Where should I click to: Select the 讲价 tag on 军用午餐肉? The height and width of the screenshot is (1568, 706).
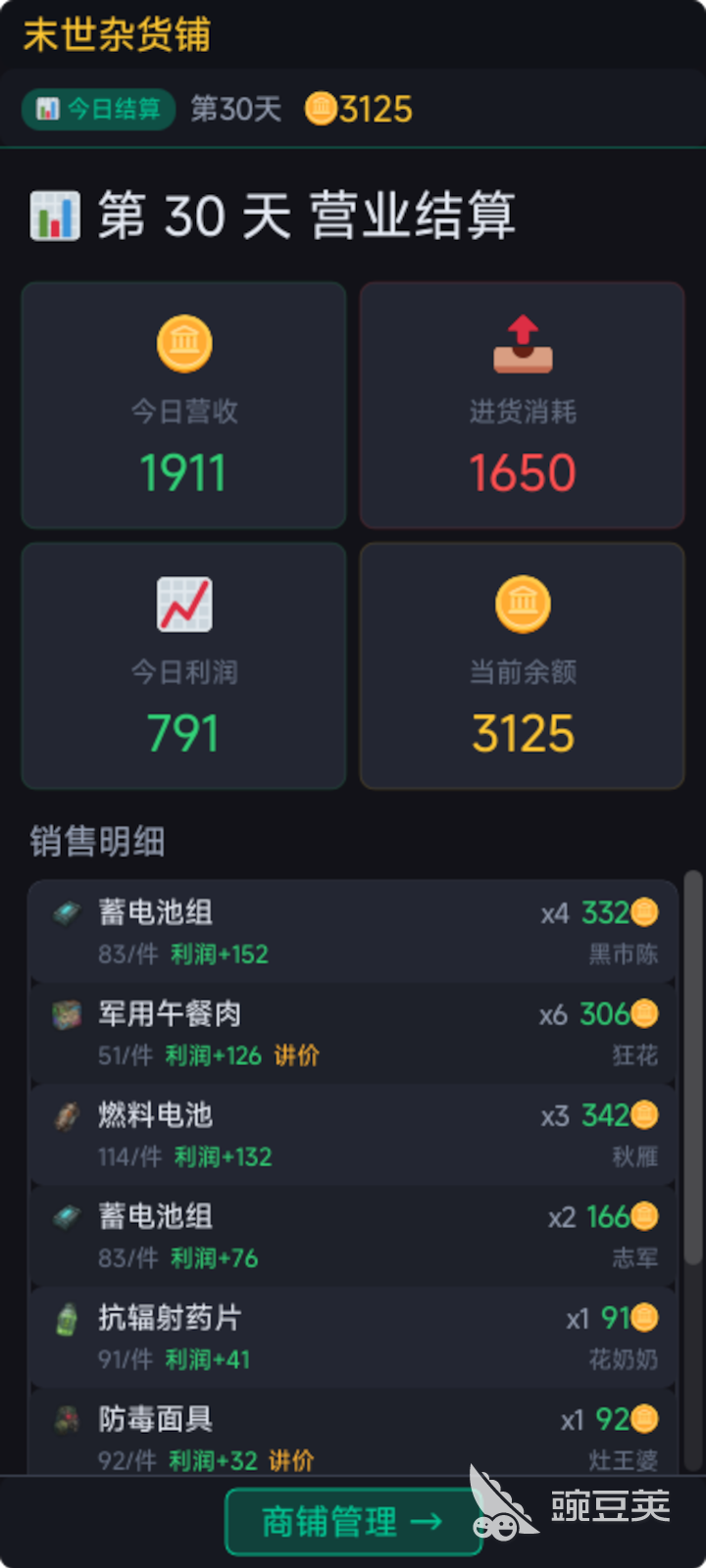[x=293, y=1056]
